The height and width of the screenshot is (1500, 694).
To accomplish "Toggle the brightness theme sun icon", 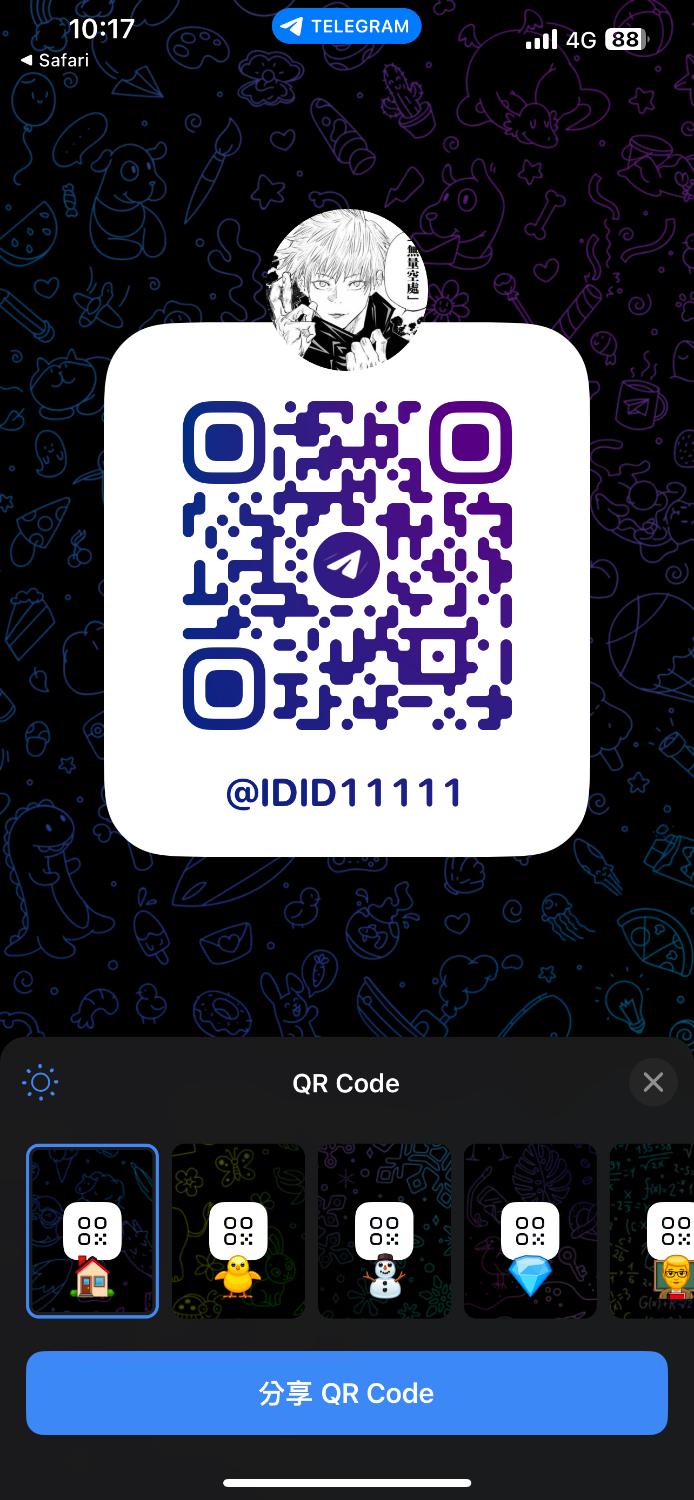I will [x=40, y=1082].
